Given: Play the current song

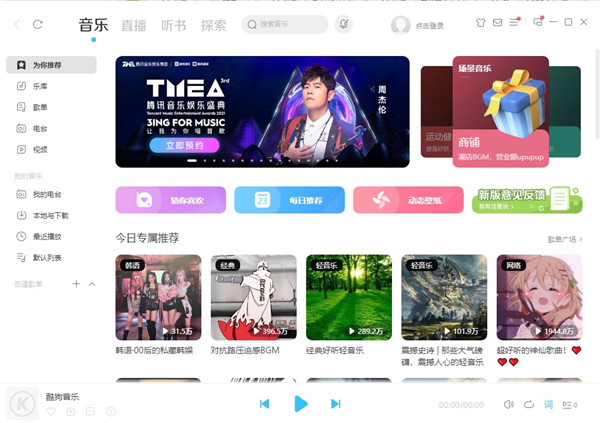Looking at the screenshot, I should (x=300, y=403).
